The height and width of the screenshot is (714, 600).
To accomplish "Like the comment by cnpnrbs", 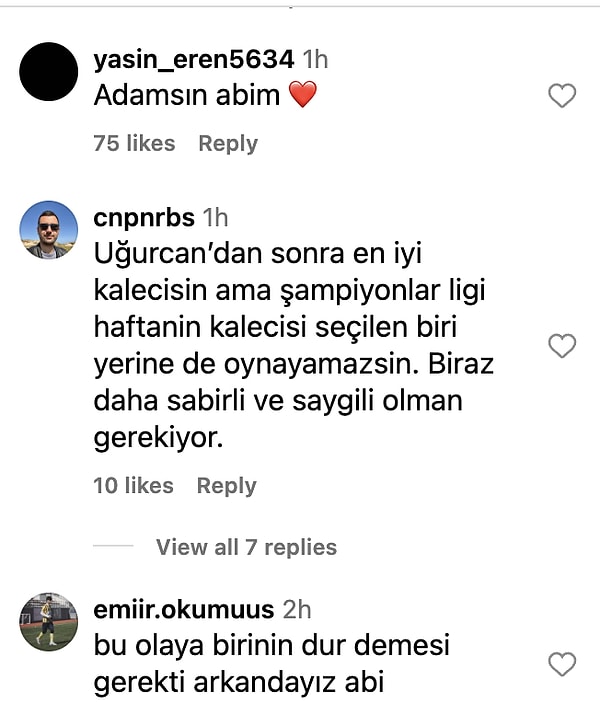I will [x=563, y=346].
